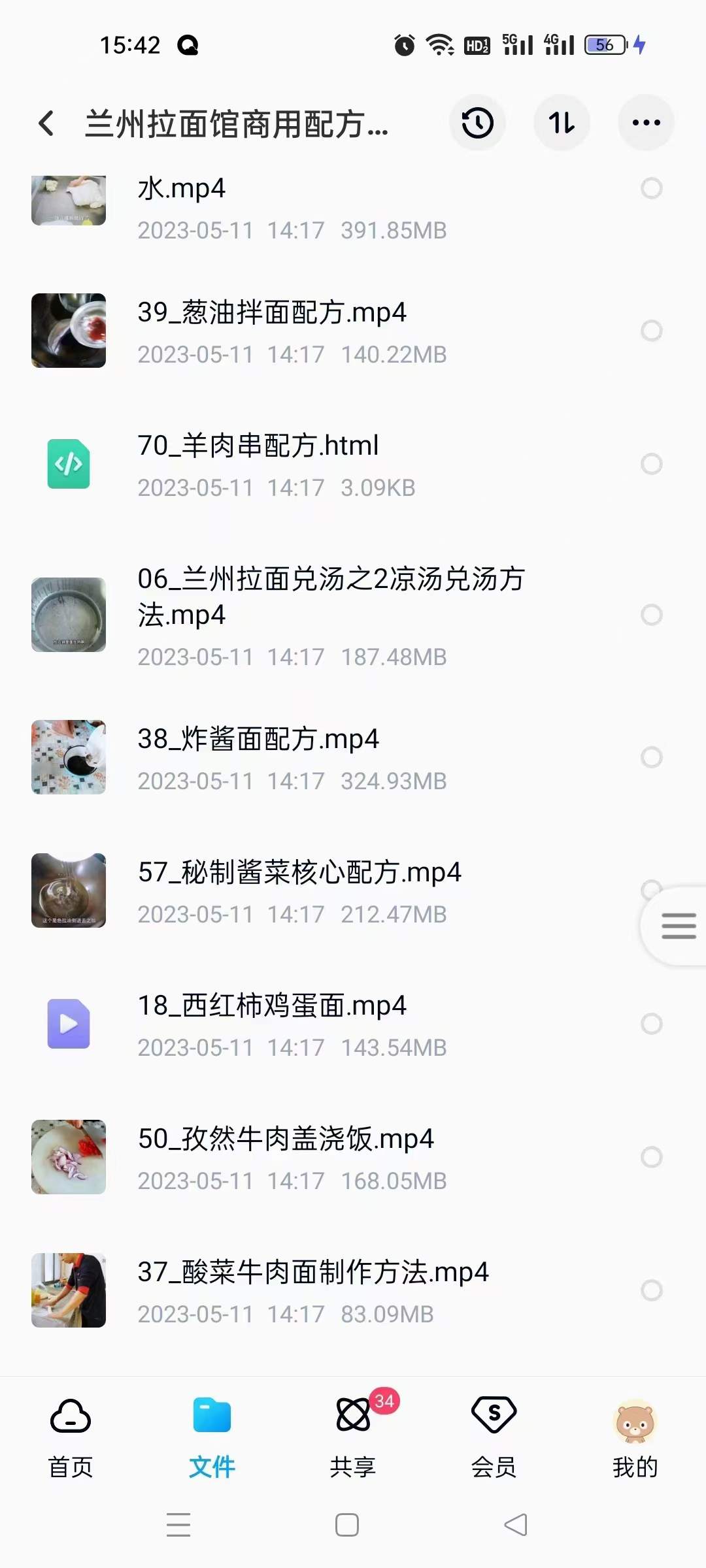Open file 38_炸酱面配方.mp4
706x1568 pixels.
point(294,758)
